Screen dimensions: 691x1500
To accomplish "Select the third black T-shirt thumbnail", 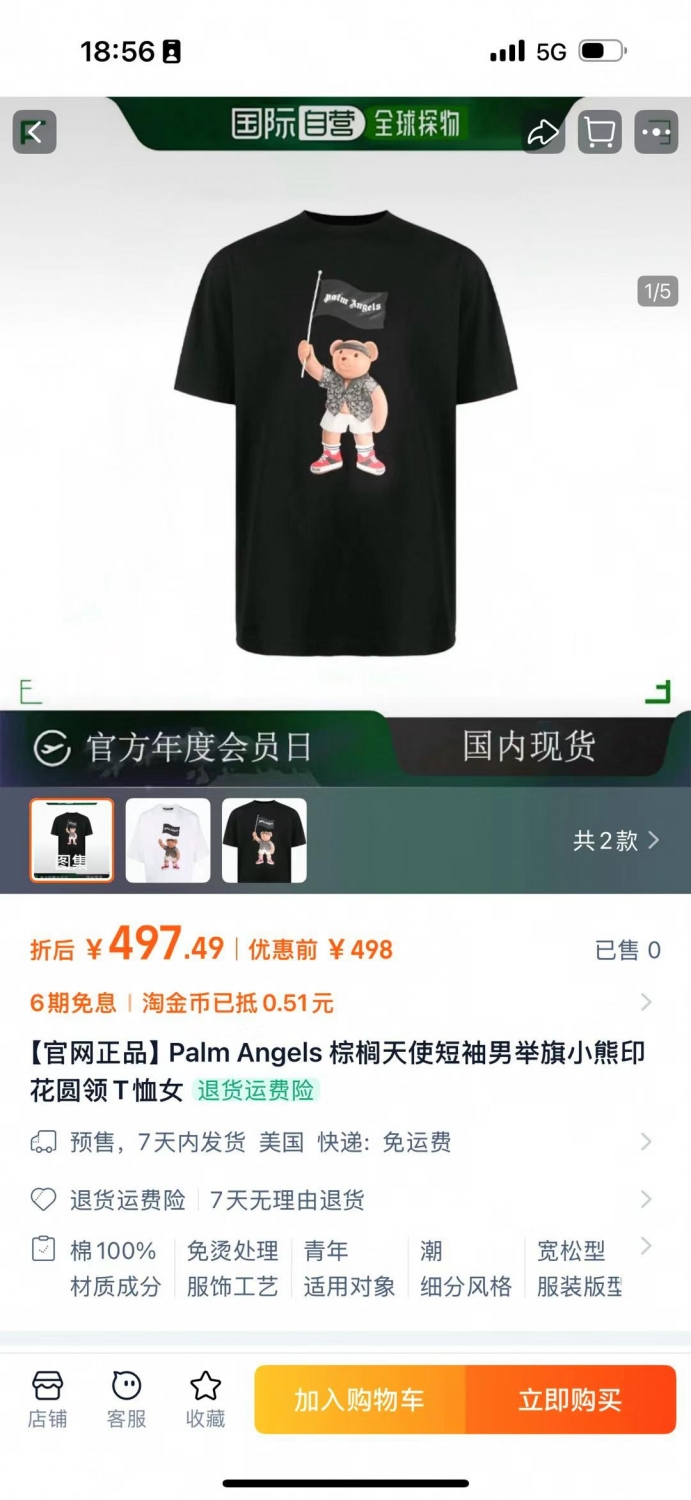I will [264, 840].
